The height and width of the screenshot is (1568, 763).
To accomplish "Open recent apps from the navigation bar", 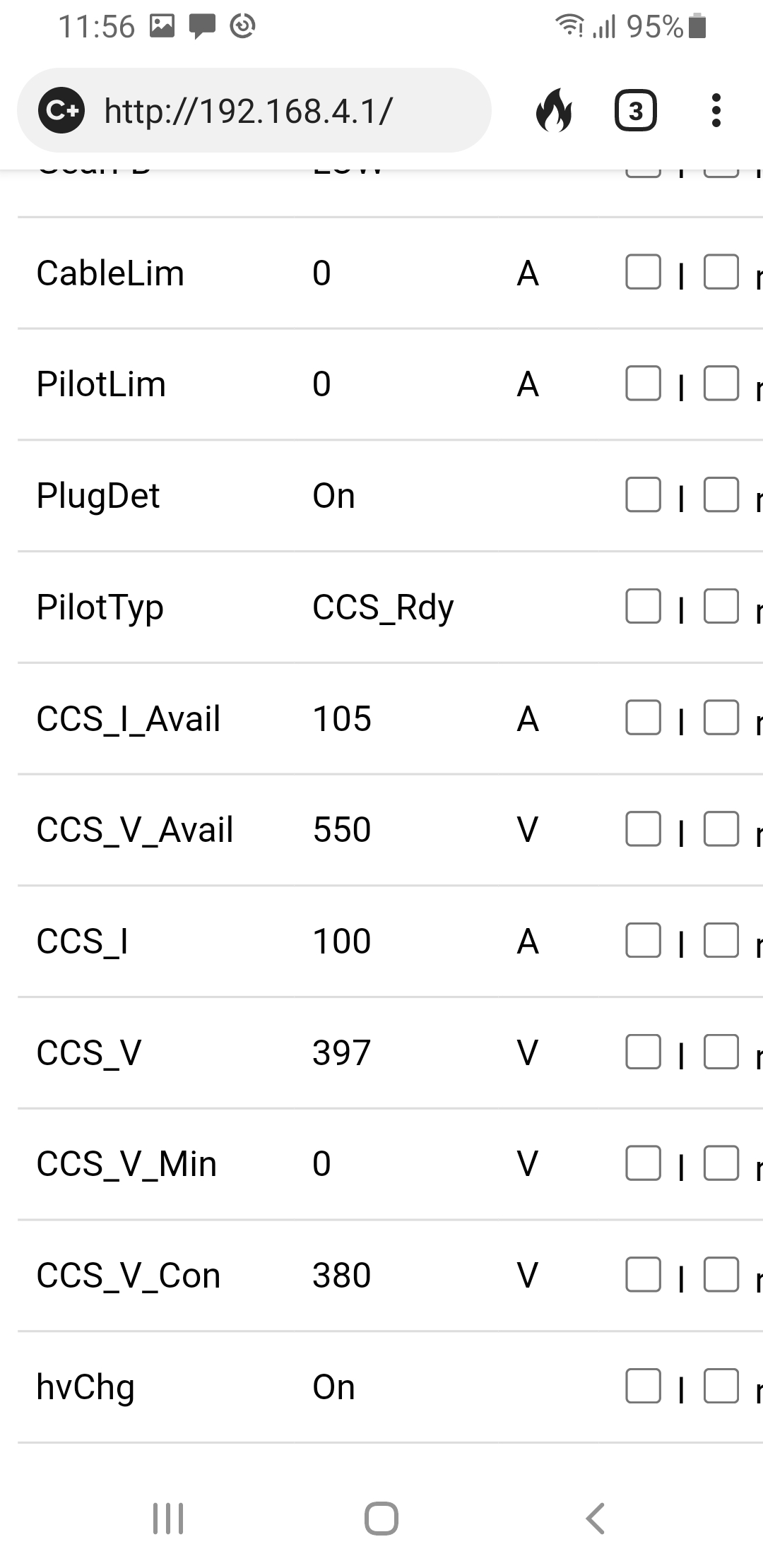I will [168, 1519].
